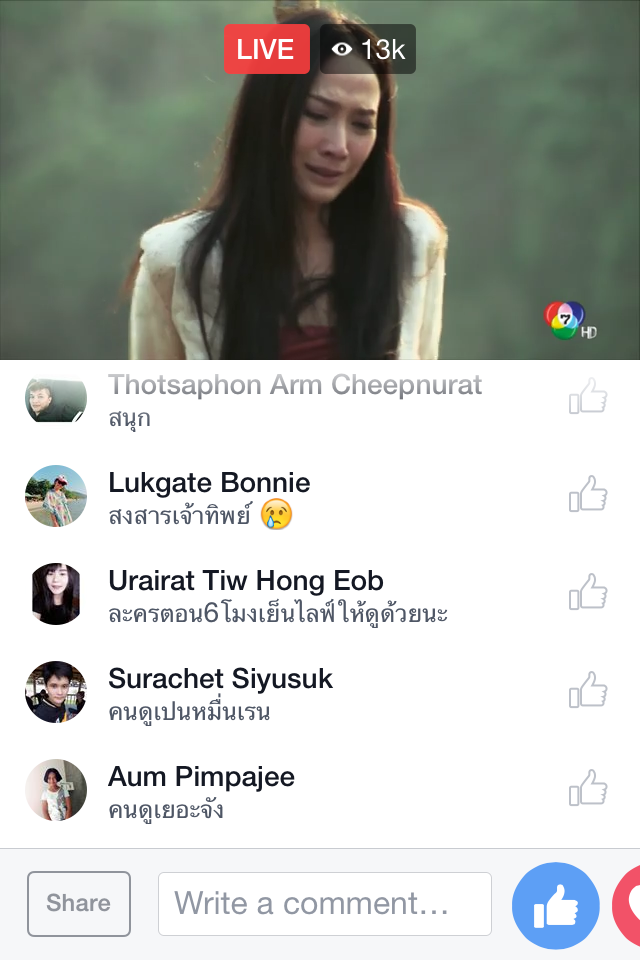Image resolution: width=640 pixels, height=960 pixels.
Task: Open Aum Pimpajee's profile picture
Action: pos(56,790)
